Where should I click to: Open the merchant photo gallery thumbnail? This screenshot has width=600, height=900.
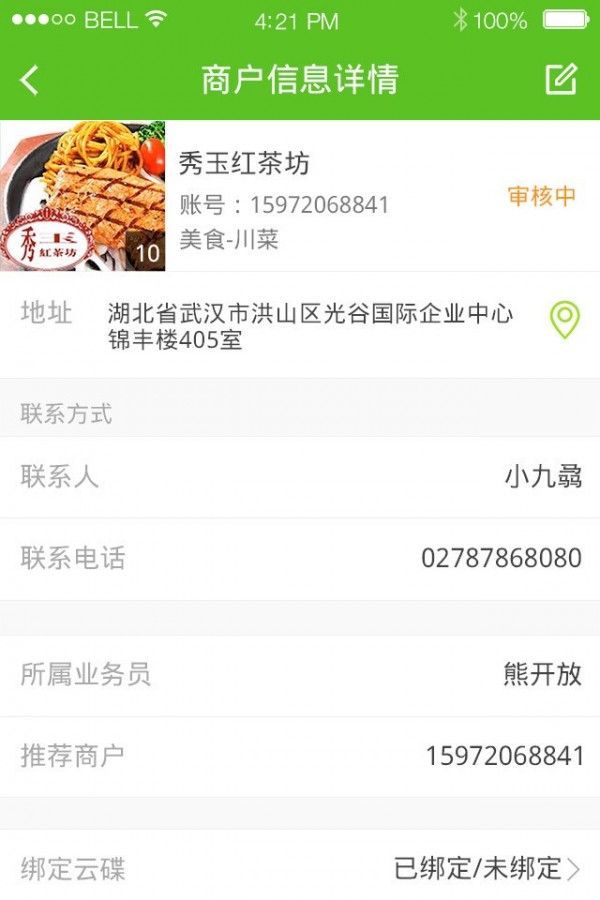[x=83, y=196]
